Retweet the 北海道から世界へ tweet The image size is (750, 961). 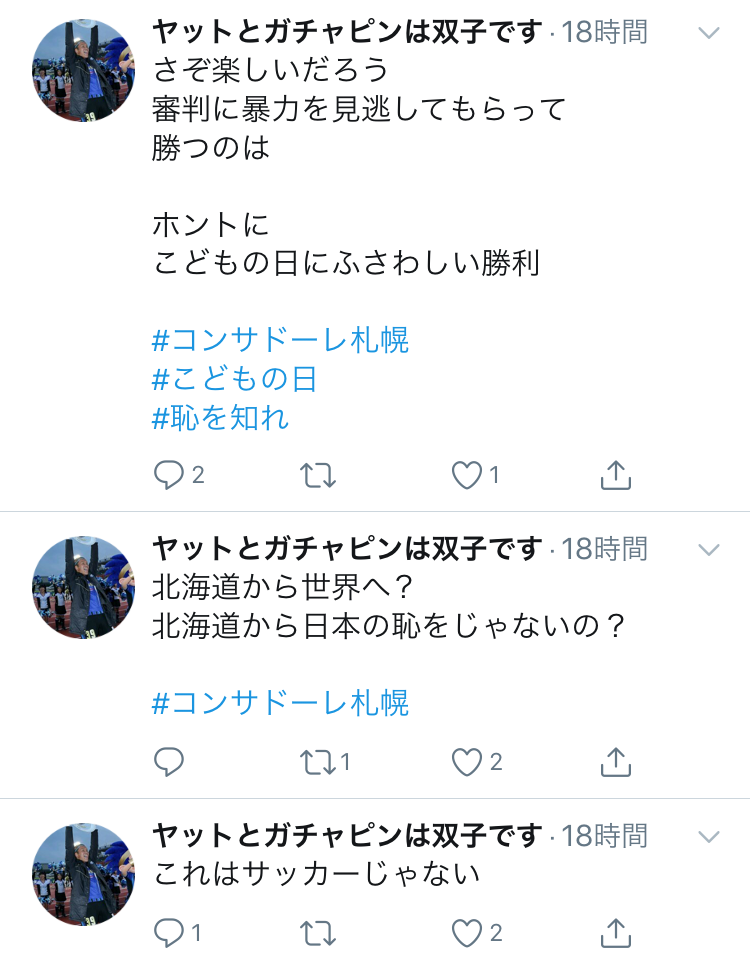[318, 762]
